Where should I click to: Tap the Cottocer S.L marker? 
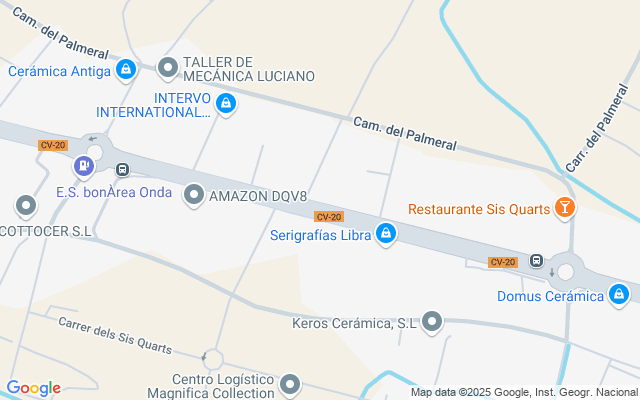pos(27,207)
